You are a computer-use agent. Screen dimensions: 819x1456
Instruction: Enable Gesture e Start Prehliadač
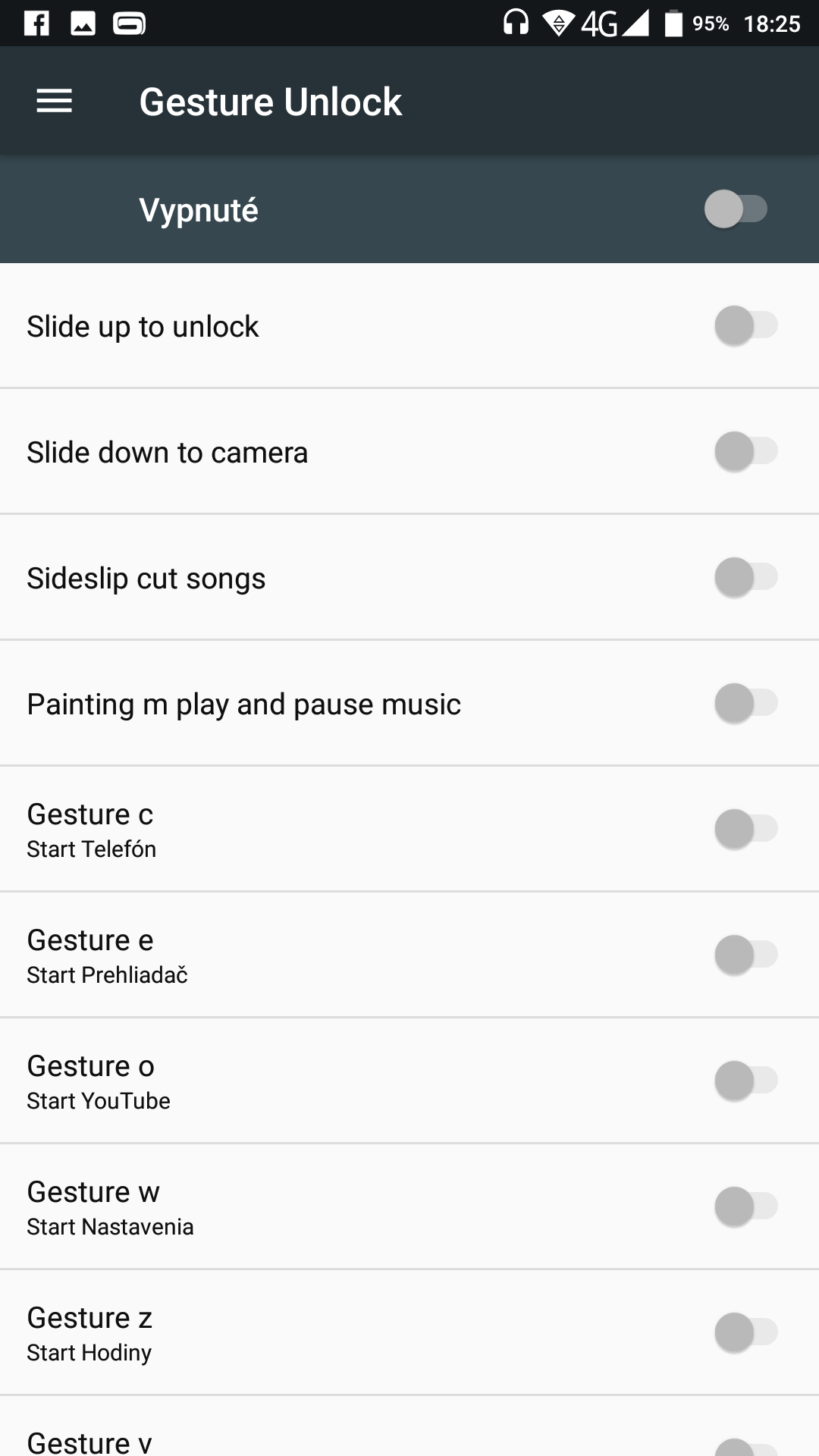[x=746, y=955]
